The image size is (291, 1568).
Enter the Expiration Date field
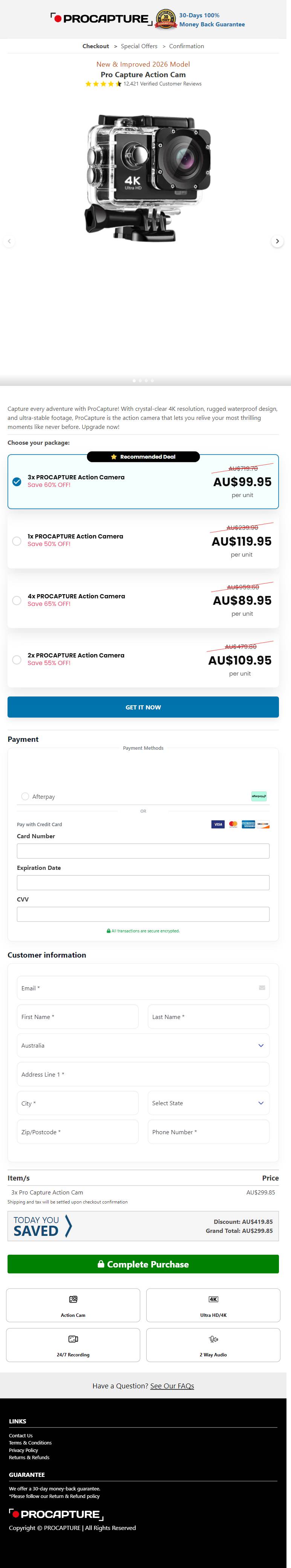click(143, 882)
